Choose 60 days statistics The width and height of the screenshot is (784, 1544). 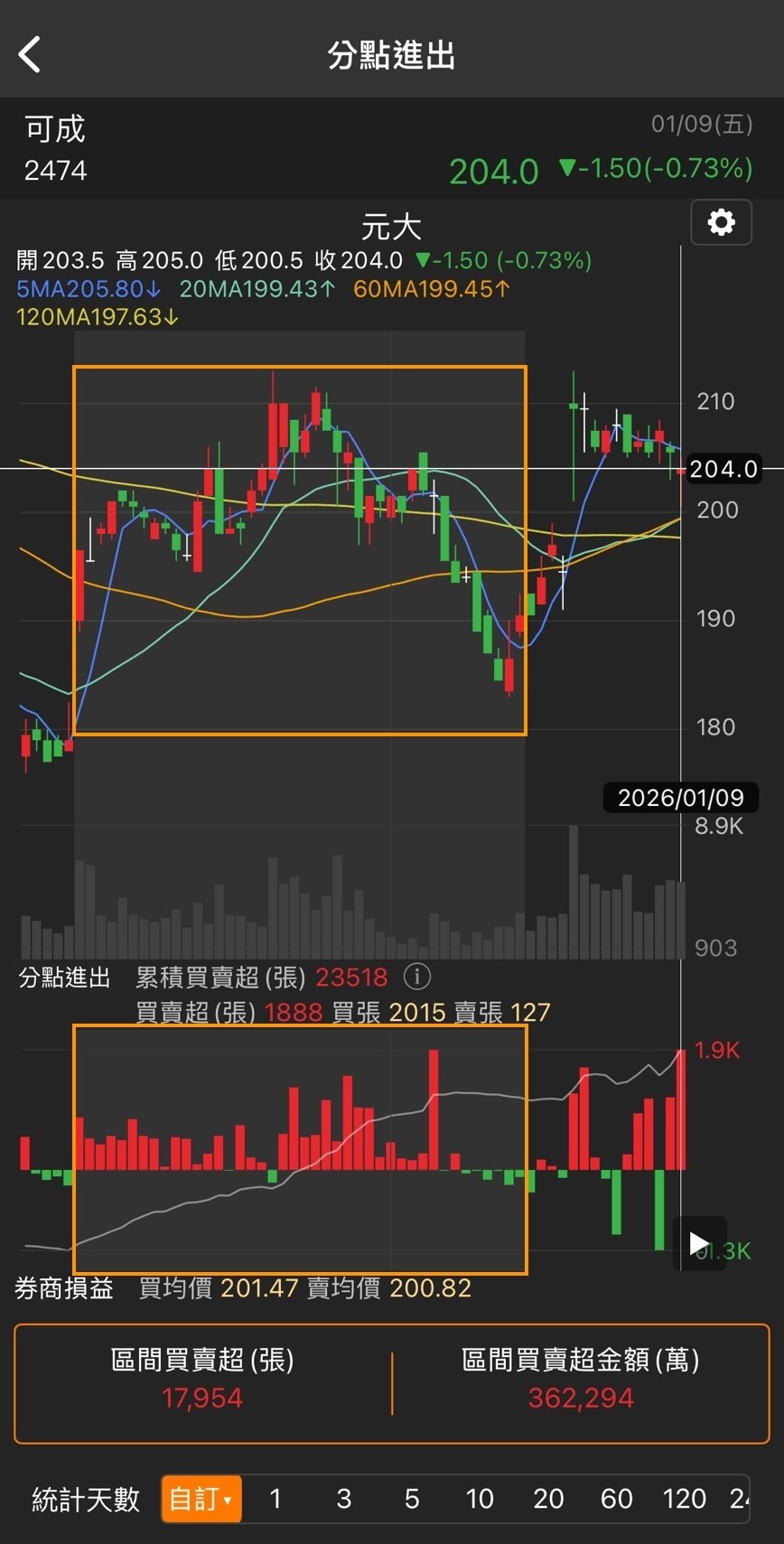coord(616,1499)
